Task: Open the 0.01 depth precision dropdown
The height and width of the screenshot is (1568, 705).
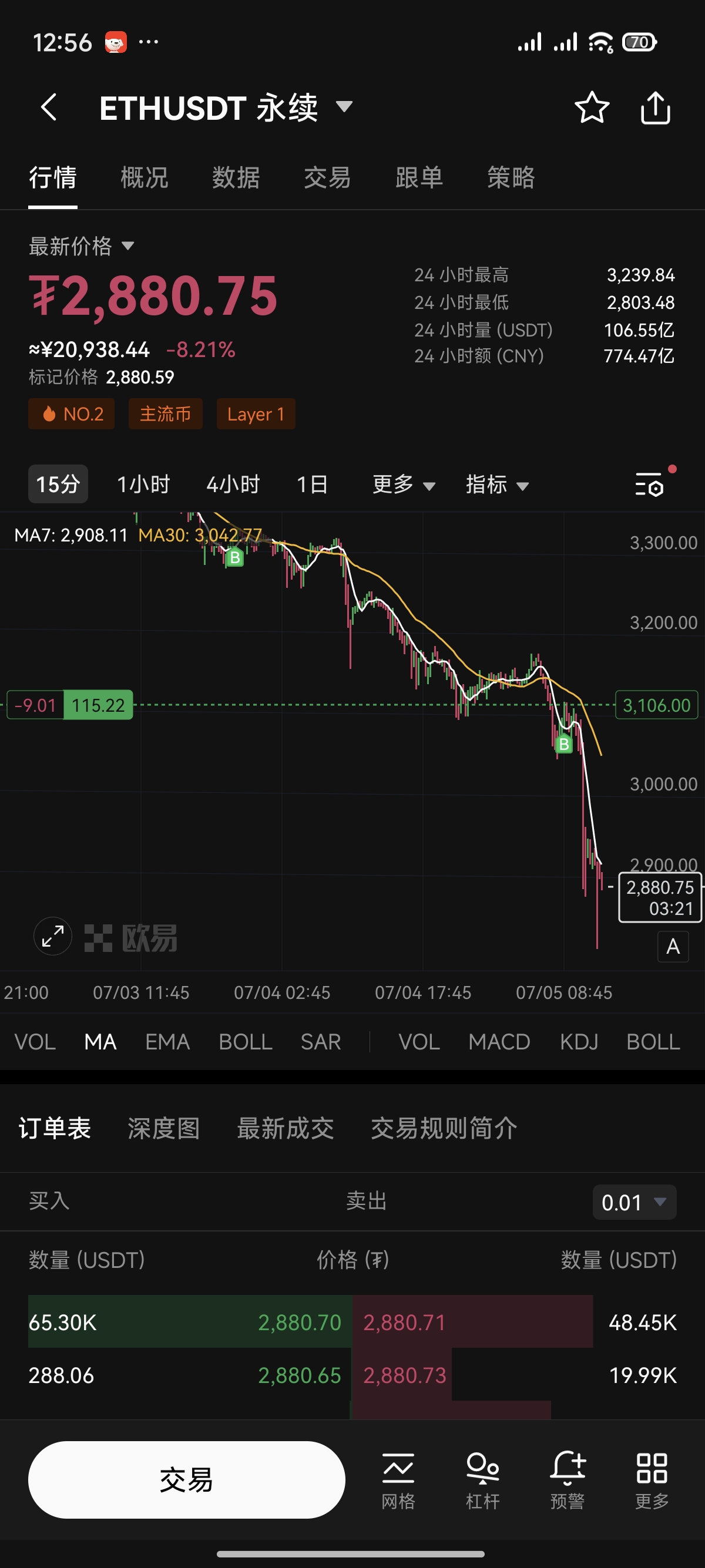Action: click(x=634, y=1202)
